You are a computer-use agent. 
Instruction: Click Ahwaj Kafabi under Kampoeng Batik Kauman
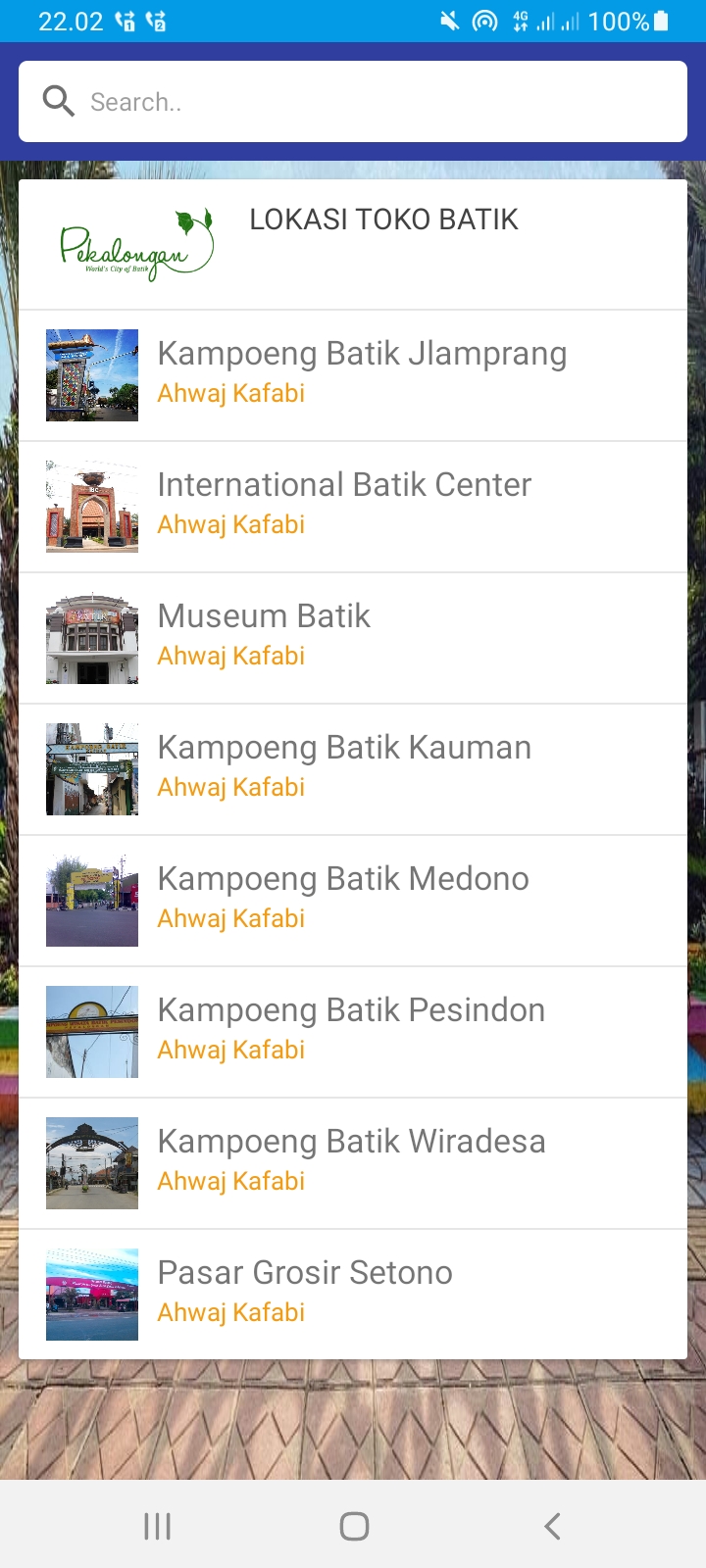[x=230, y=786]
